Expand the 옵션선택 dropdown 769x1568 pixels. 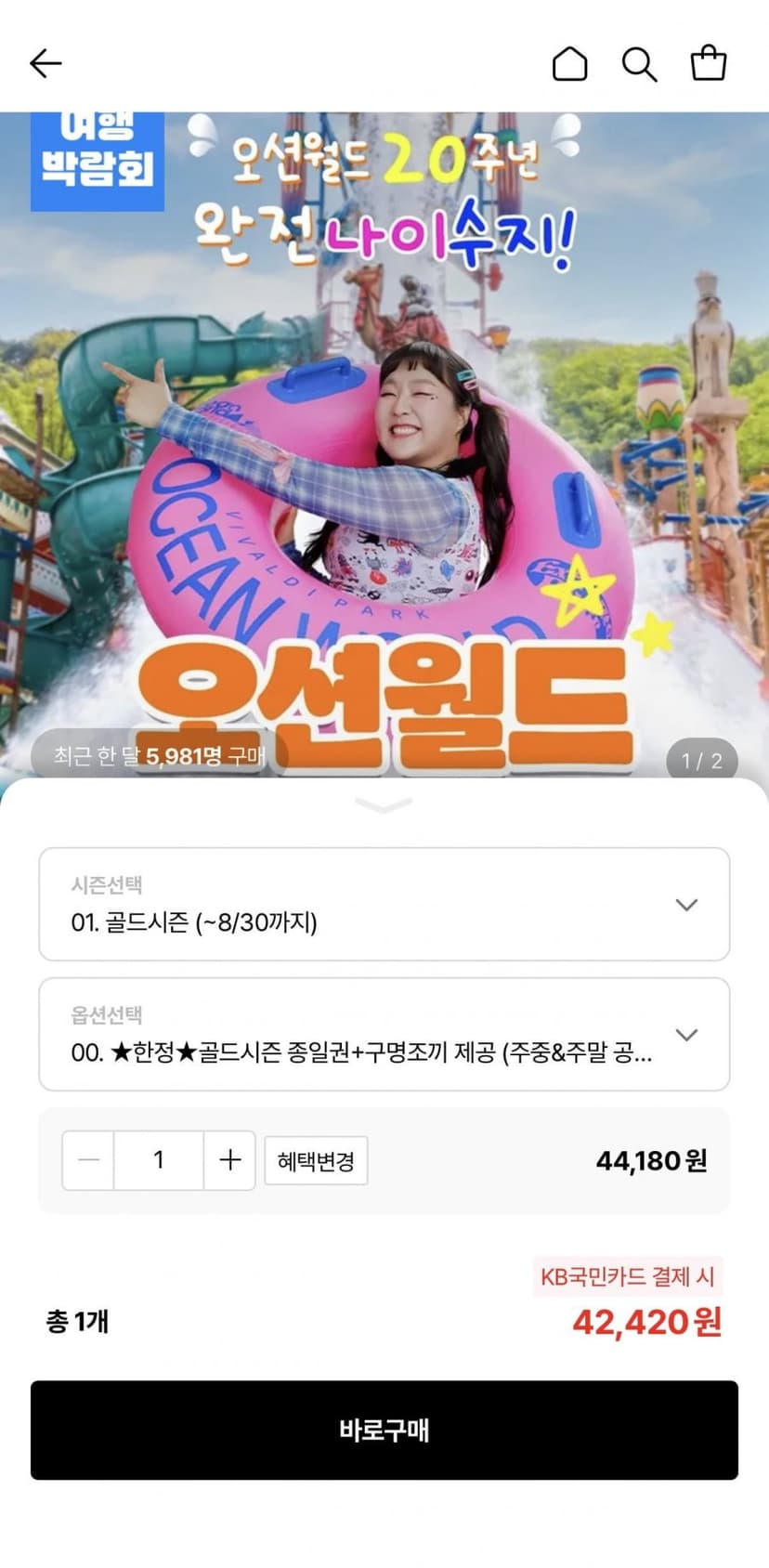point(384,1034)
